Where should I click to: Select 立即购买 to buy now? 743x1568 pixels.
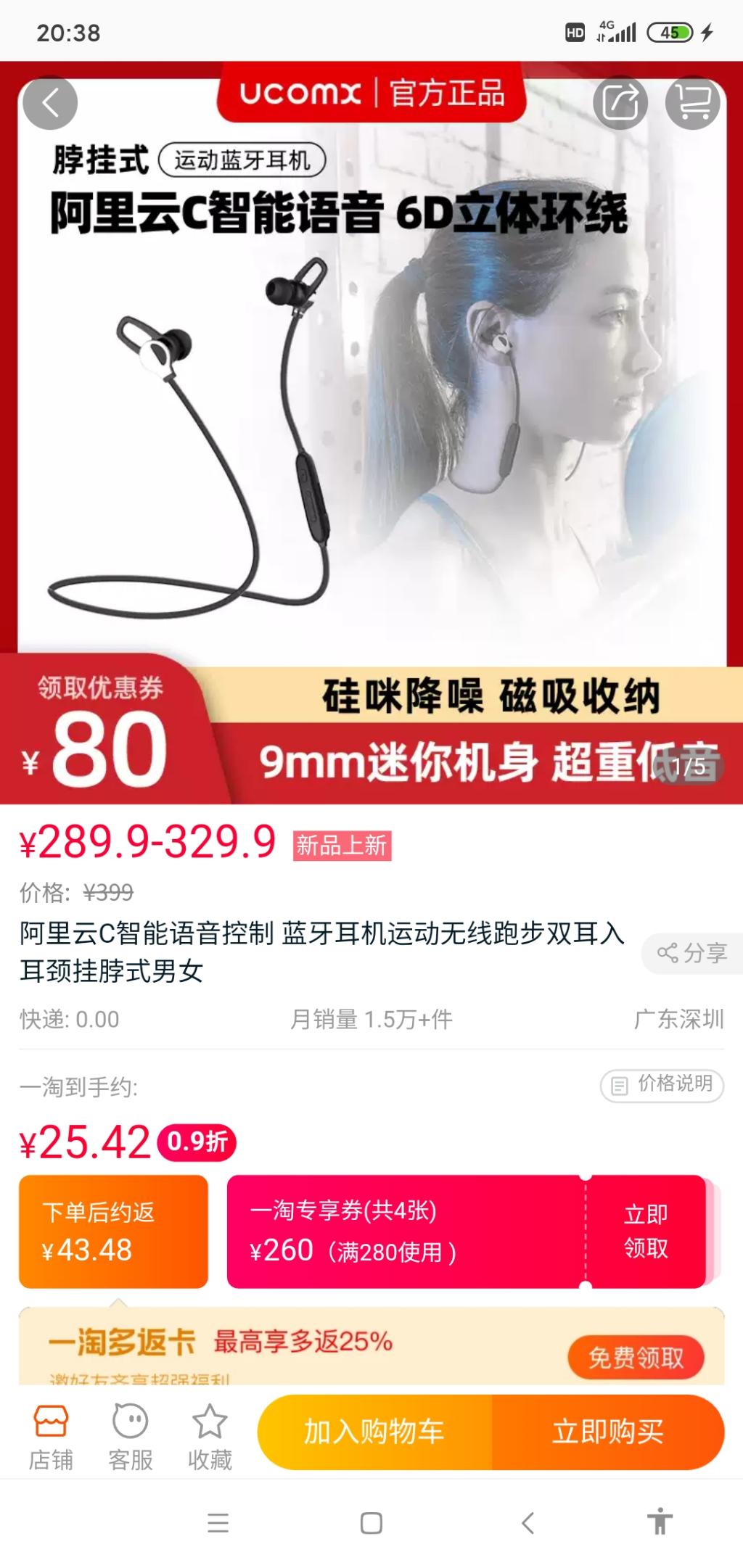tap(608, 1432)
